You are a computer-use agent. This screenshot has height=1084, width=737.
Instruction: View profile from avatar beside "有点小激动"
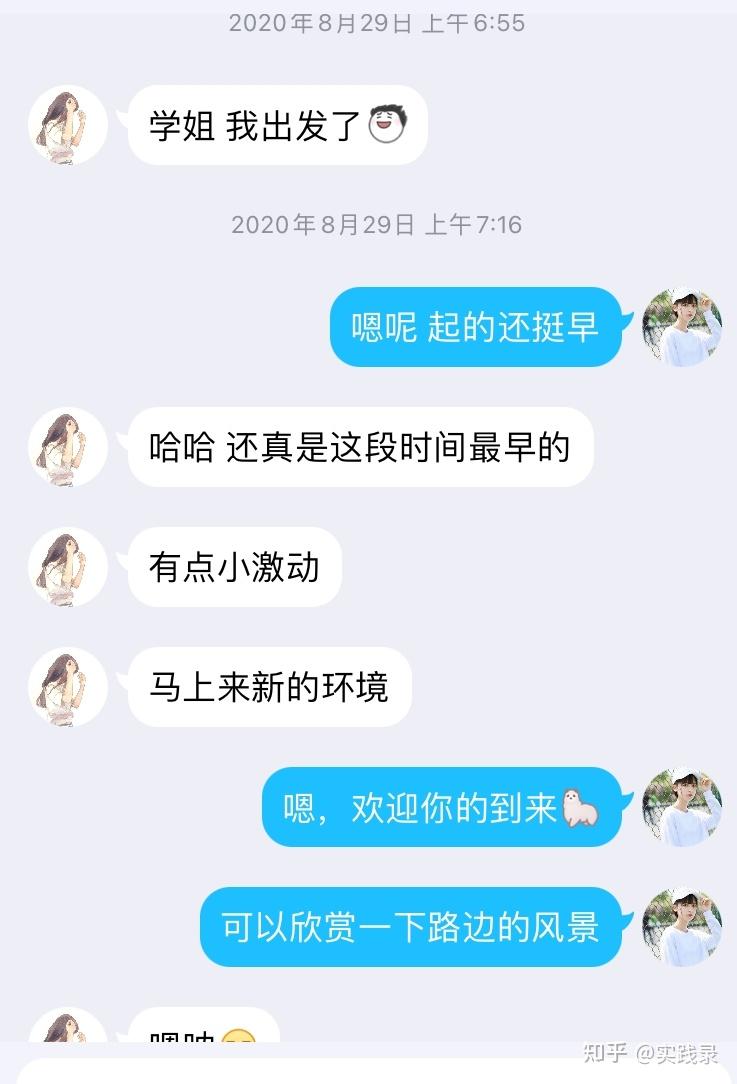tap(68, 567)
